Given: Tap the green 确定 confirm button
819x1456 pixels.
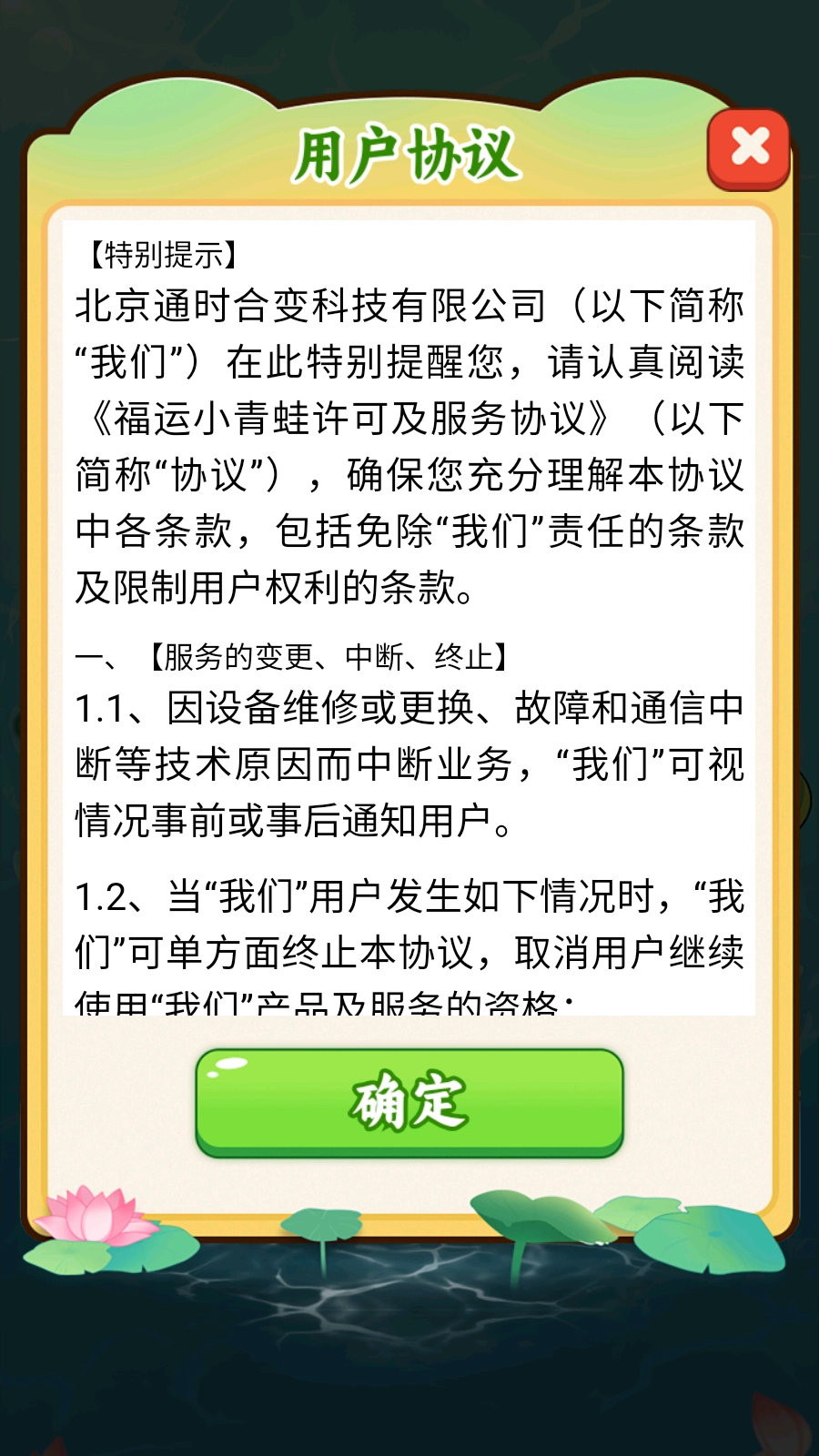Looking at the screenshot, I should coord(409,1105).
